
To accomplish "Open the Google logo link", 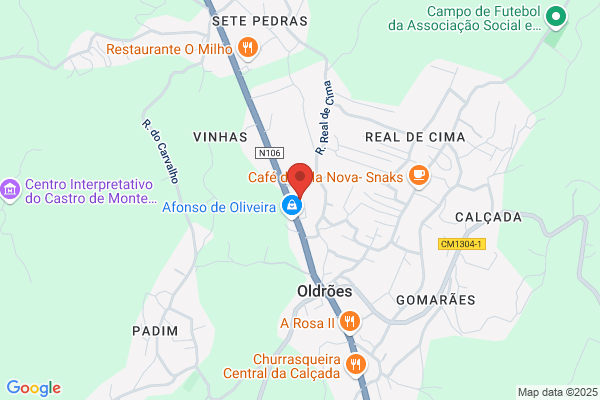I will click(x=34, y=388).
